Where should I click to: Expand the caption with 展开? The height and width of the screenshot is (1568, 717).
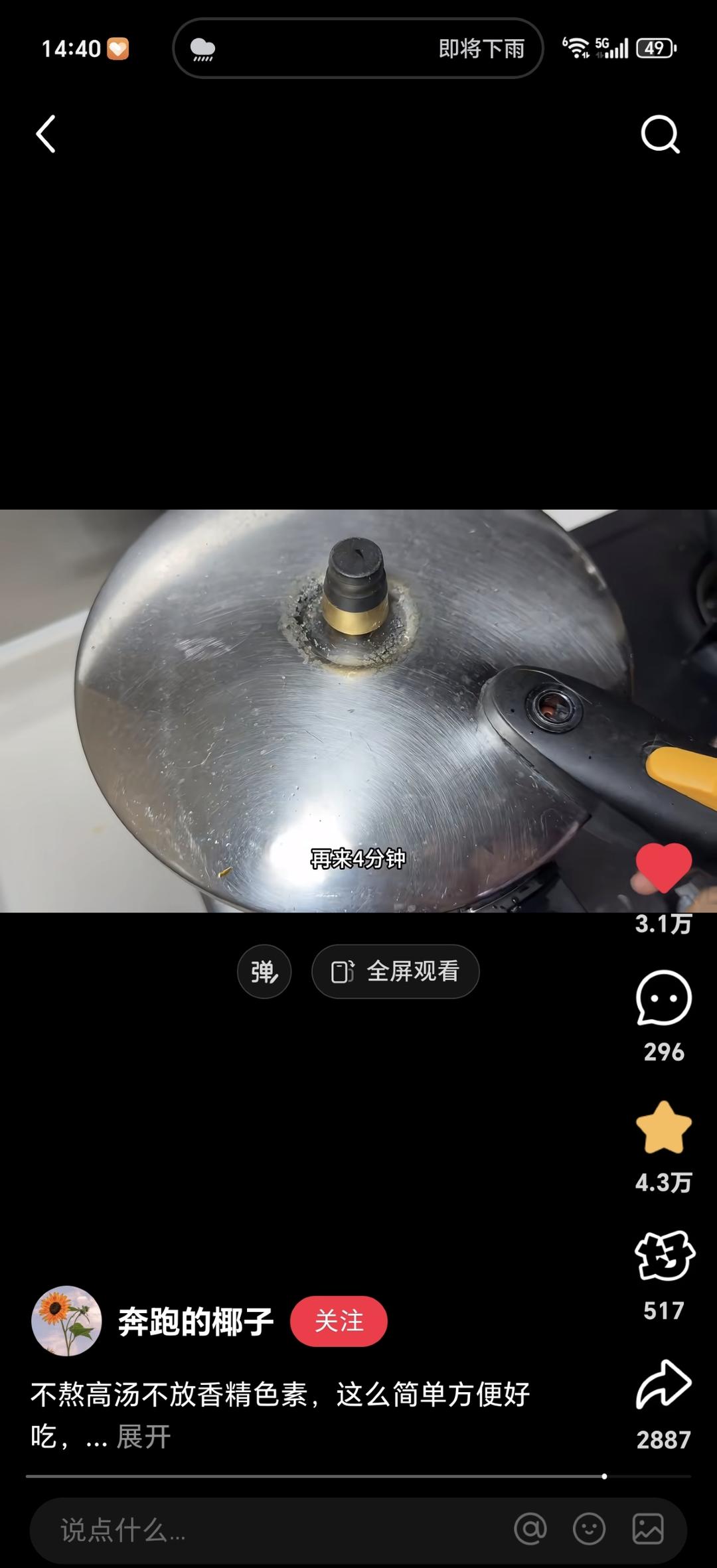pyautogui.click(x=144, y=1437)
